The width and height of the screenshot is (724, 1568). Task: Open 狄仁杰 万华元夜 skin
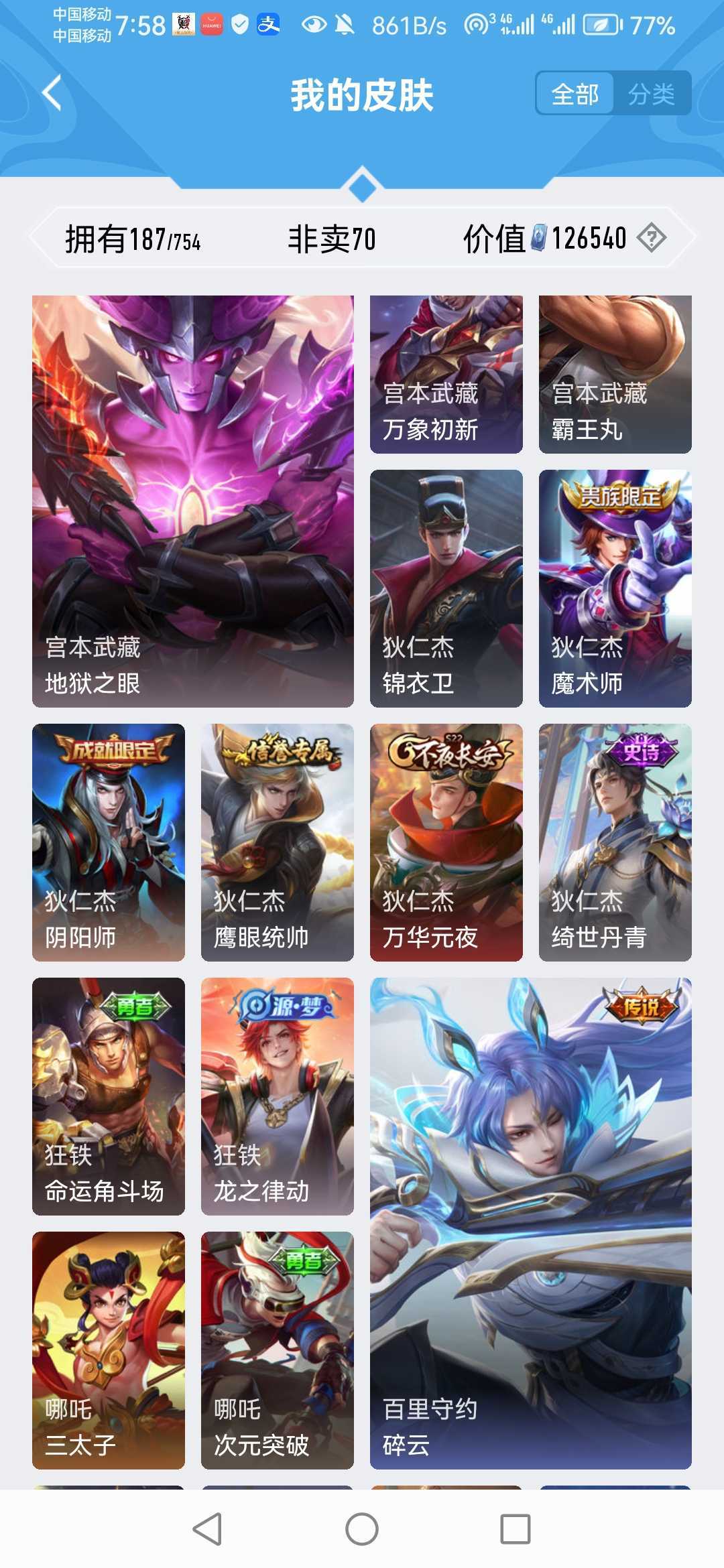446,842
